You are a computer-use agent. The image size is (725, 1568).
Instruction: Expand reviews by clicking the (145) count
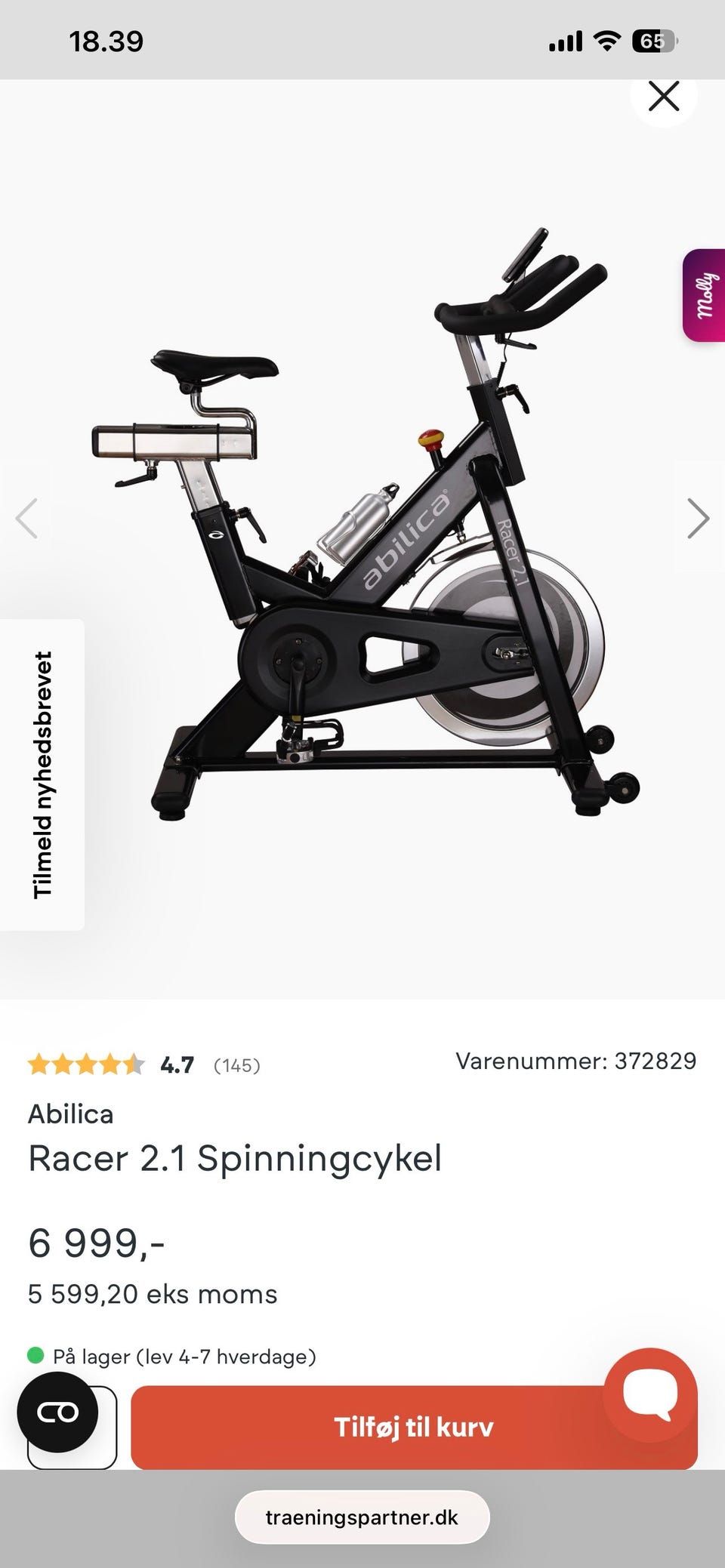click(236, 1064)
